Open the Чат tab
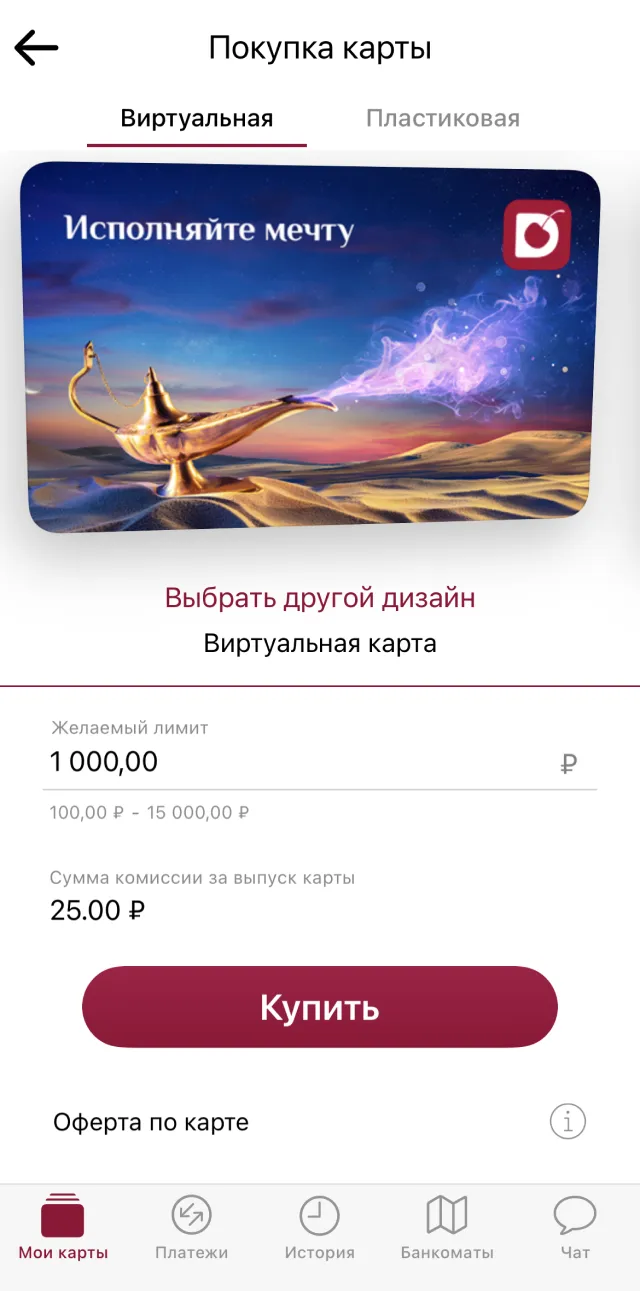This screenshot has width=640, height=1291. pyautogui.click(x=575, y=1227)
